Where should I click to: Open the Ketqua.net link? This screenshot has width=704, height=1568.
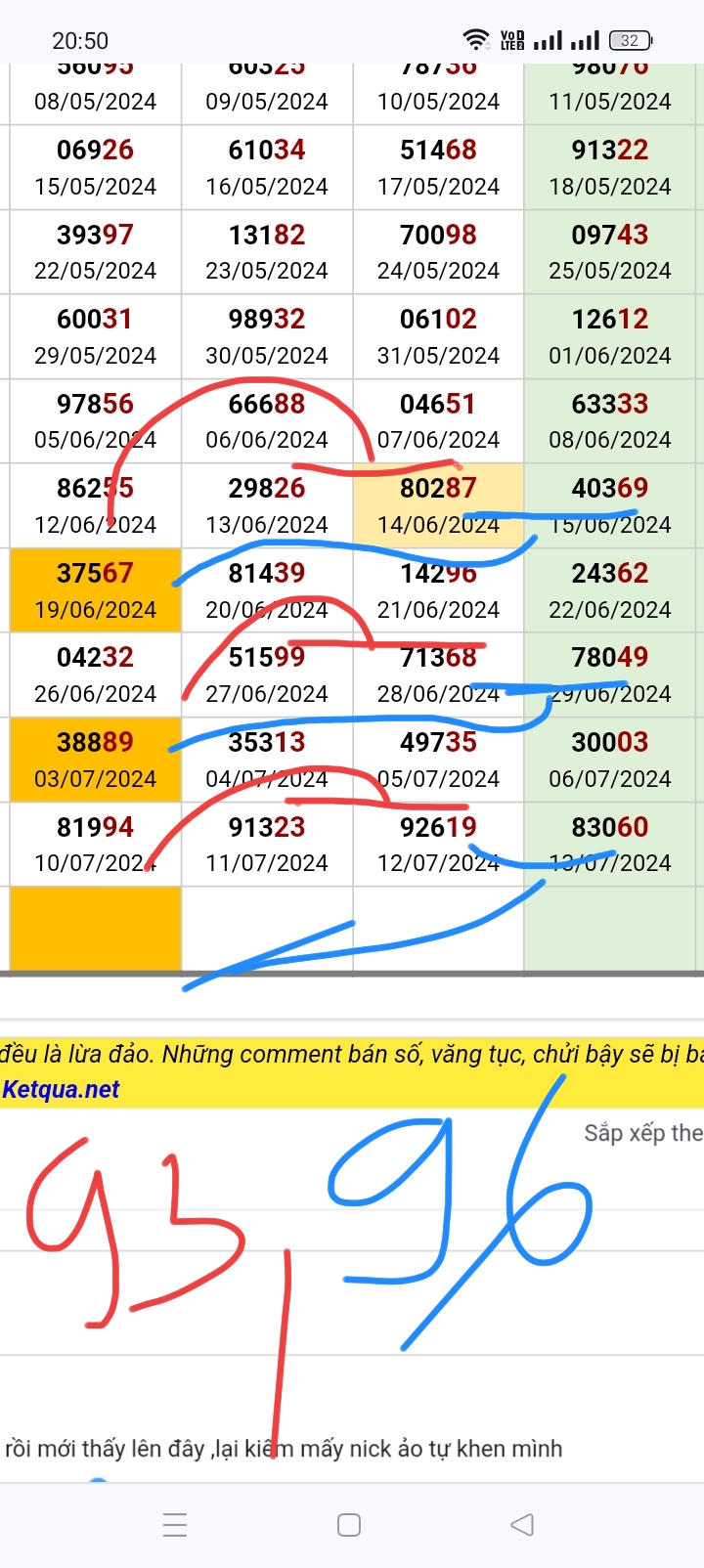61,1089
